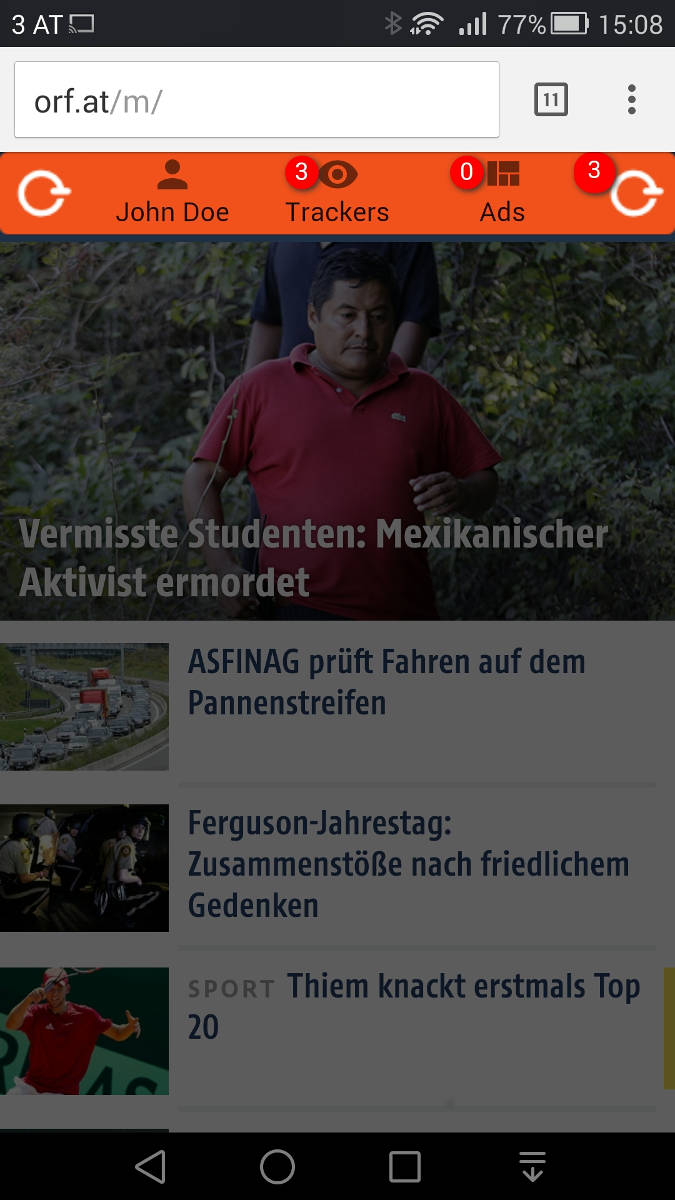View the blocked Trackers list

337,193
